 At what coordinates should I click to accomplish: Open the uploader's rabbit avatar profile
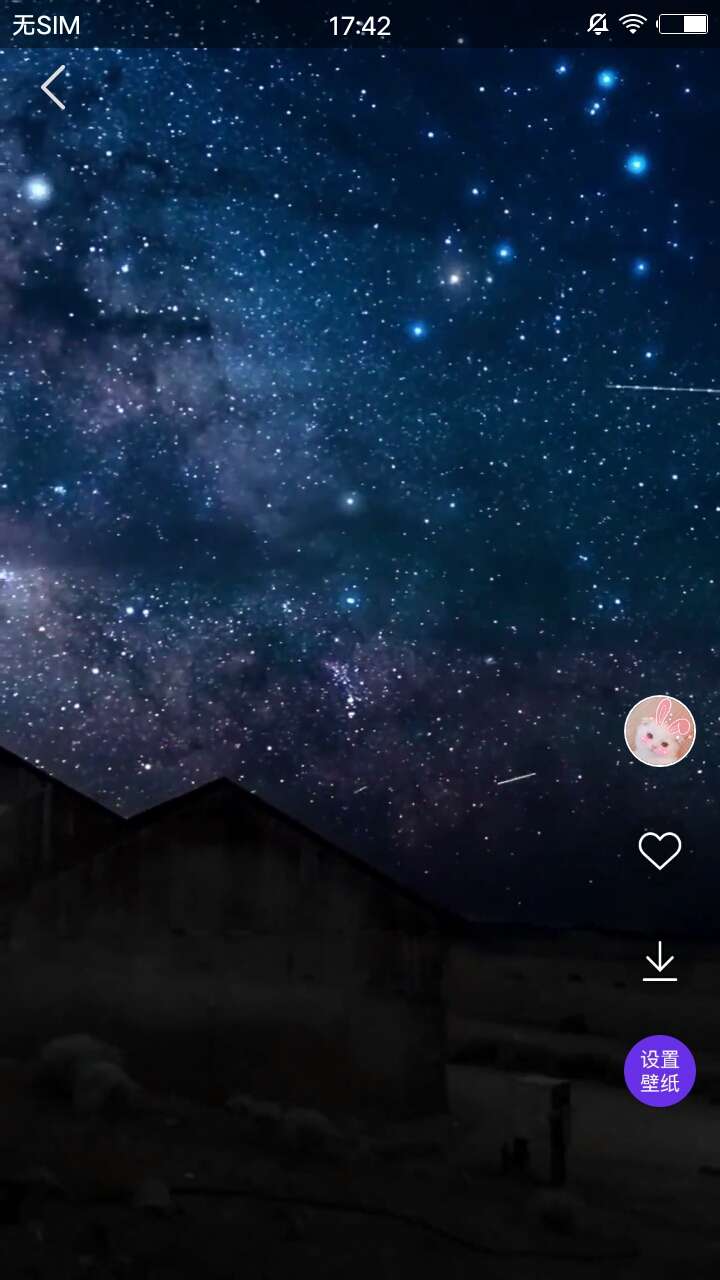pos(660,731)
